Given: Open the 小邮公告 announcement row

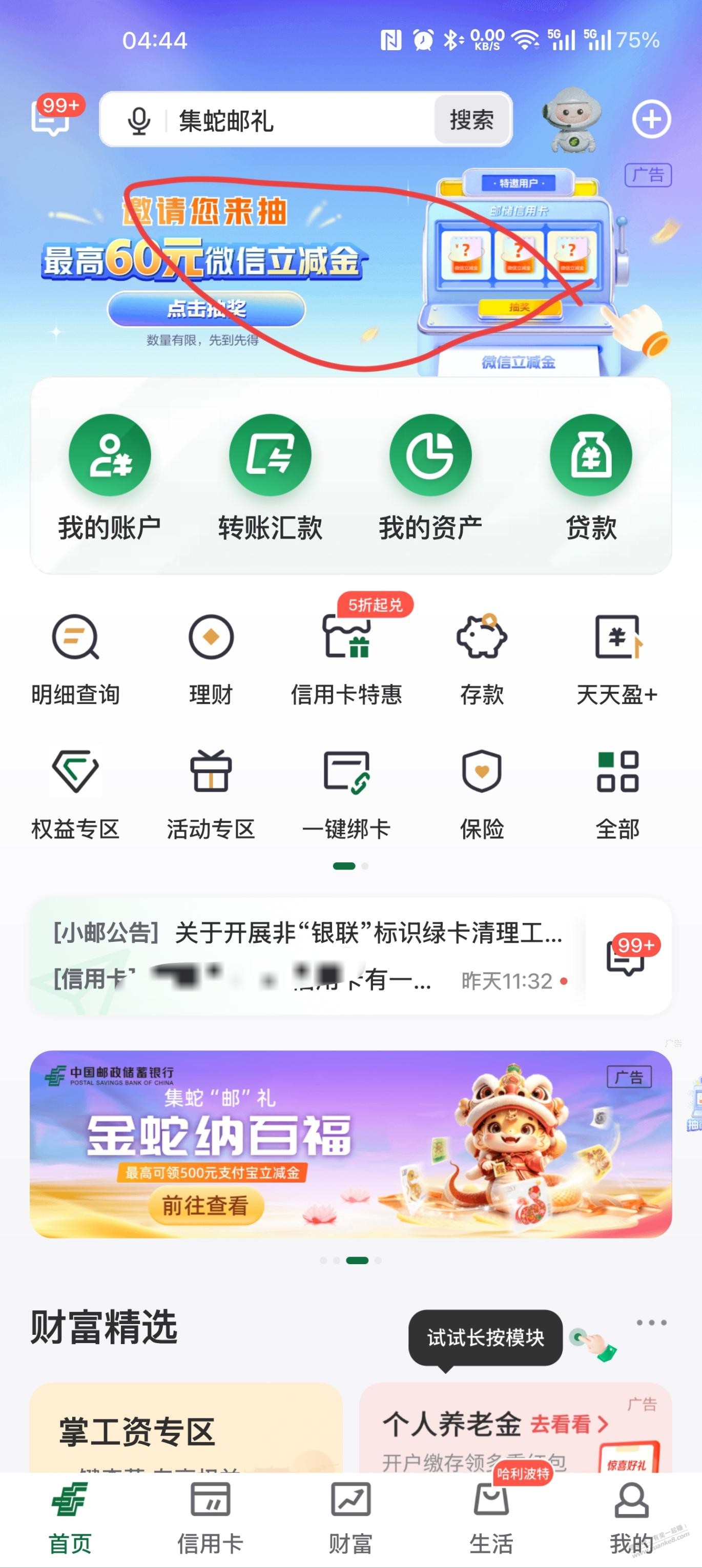Looking at the screenshot, I should [307, 933].
